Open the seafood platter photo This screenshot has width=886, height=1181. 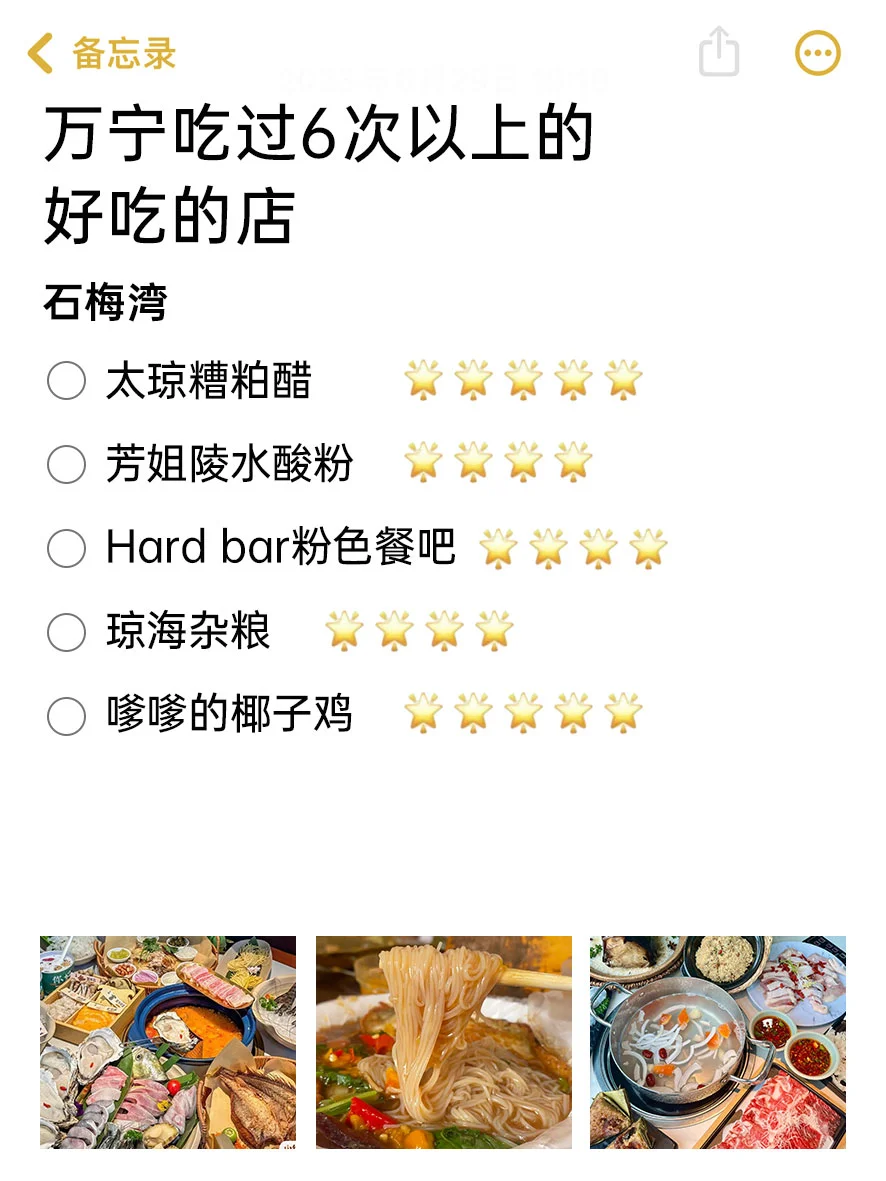coord(168,1042)
